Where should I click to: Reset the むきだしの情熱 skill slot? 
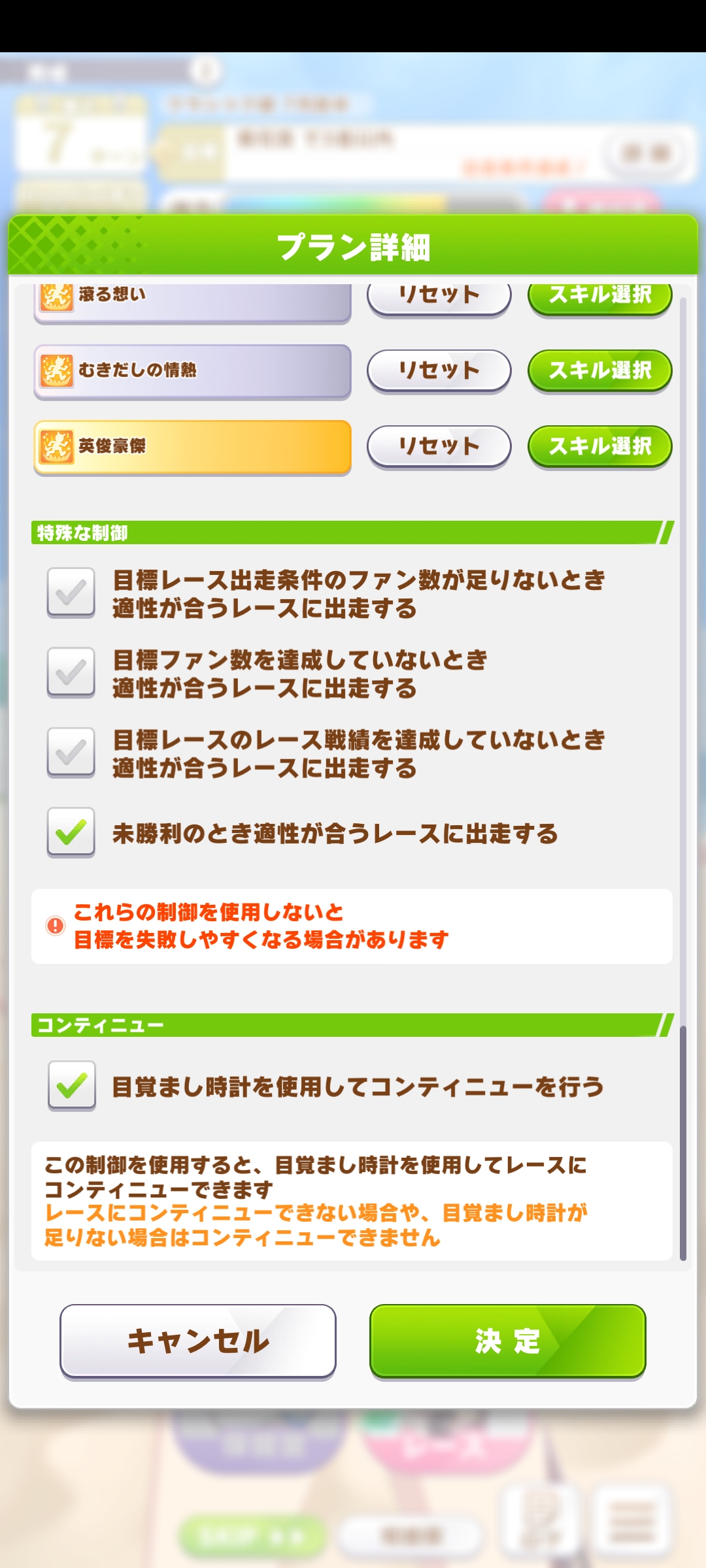439,371
